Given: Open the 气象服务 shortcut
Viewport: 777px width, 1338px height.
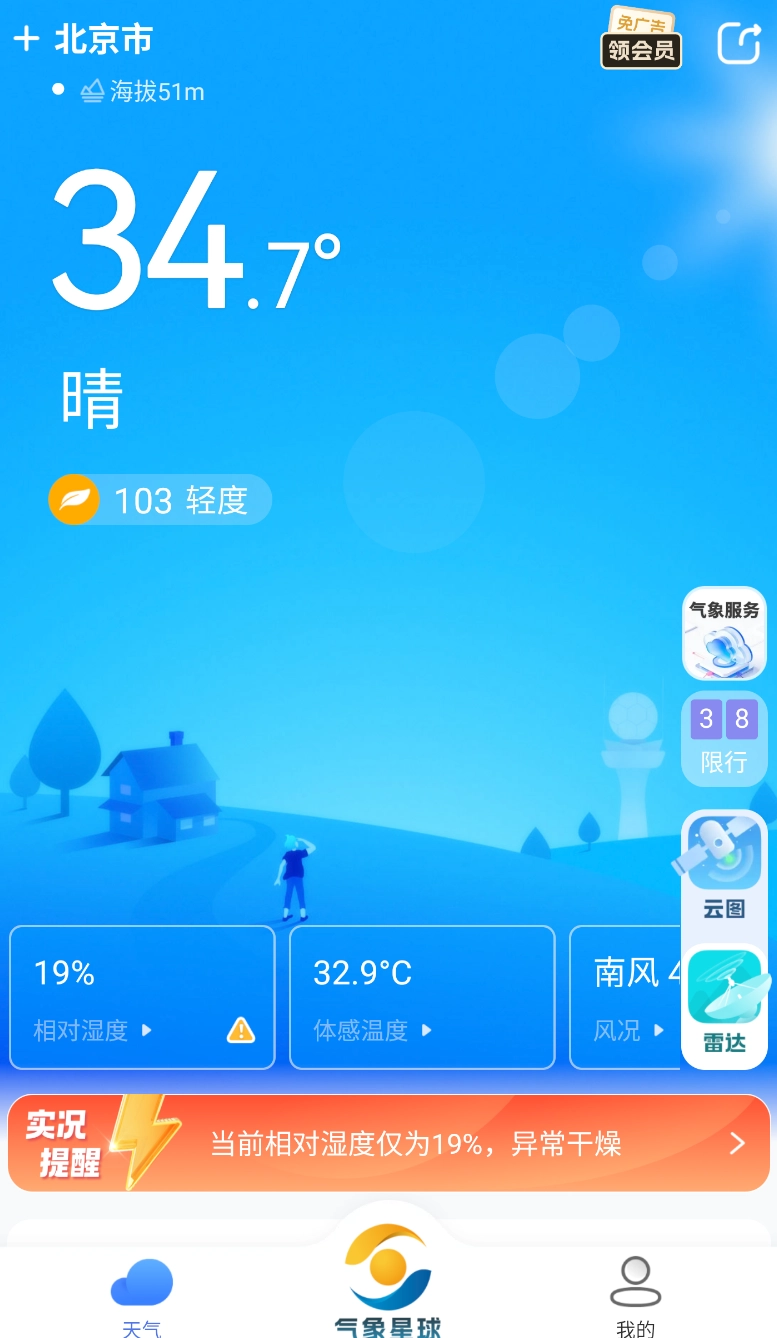Looking at the screenshot, I should (724, 633).
